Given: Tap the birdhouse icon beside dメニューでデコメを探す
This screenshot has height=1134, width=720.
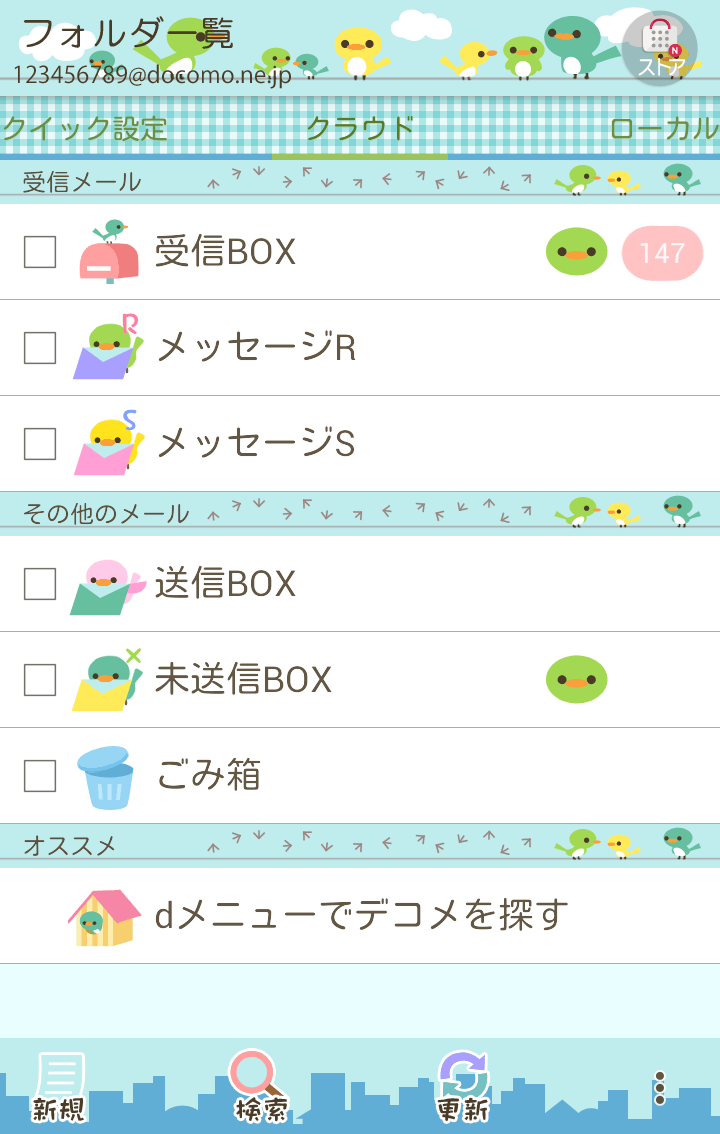Looking at the screenshot, I should click(x=100, y=912).
